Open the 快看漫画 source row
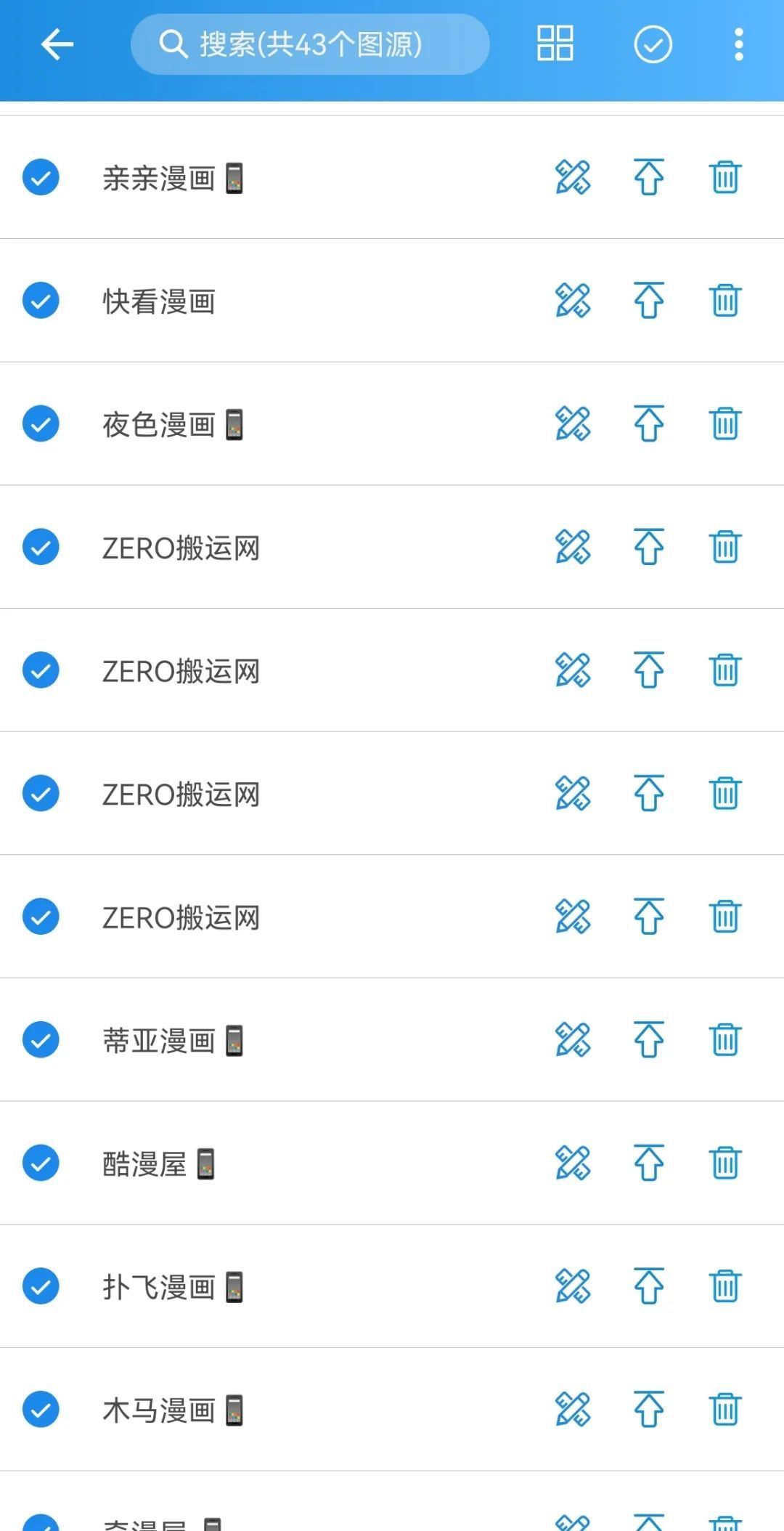The image size is (784, 1531). click(x=159, y=301)
